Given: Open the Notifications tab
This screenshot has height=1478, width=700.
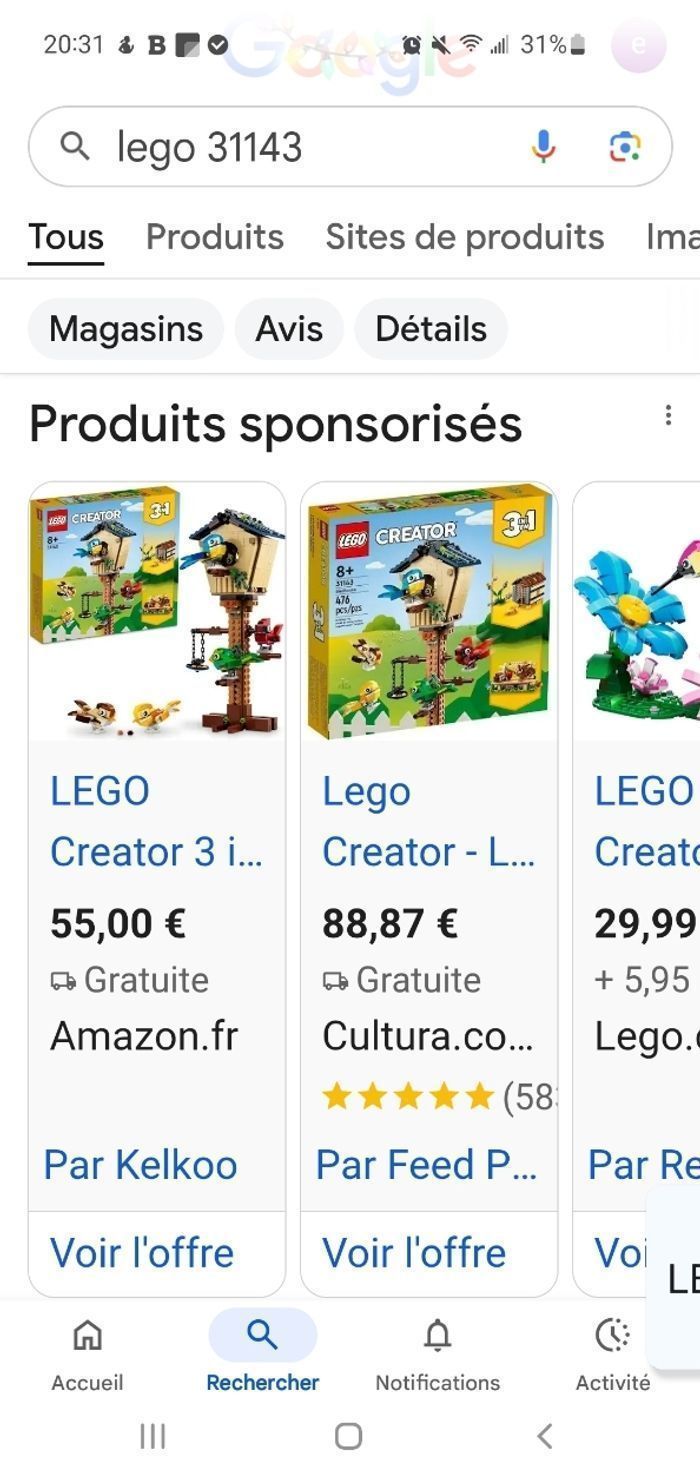Looking at the screenshot, I should click(437, 1355).
